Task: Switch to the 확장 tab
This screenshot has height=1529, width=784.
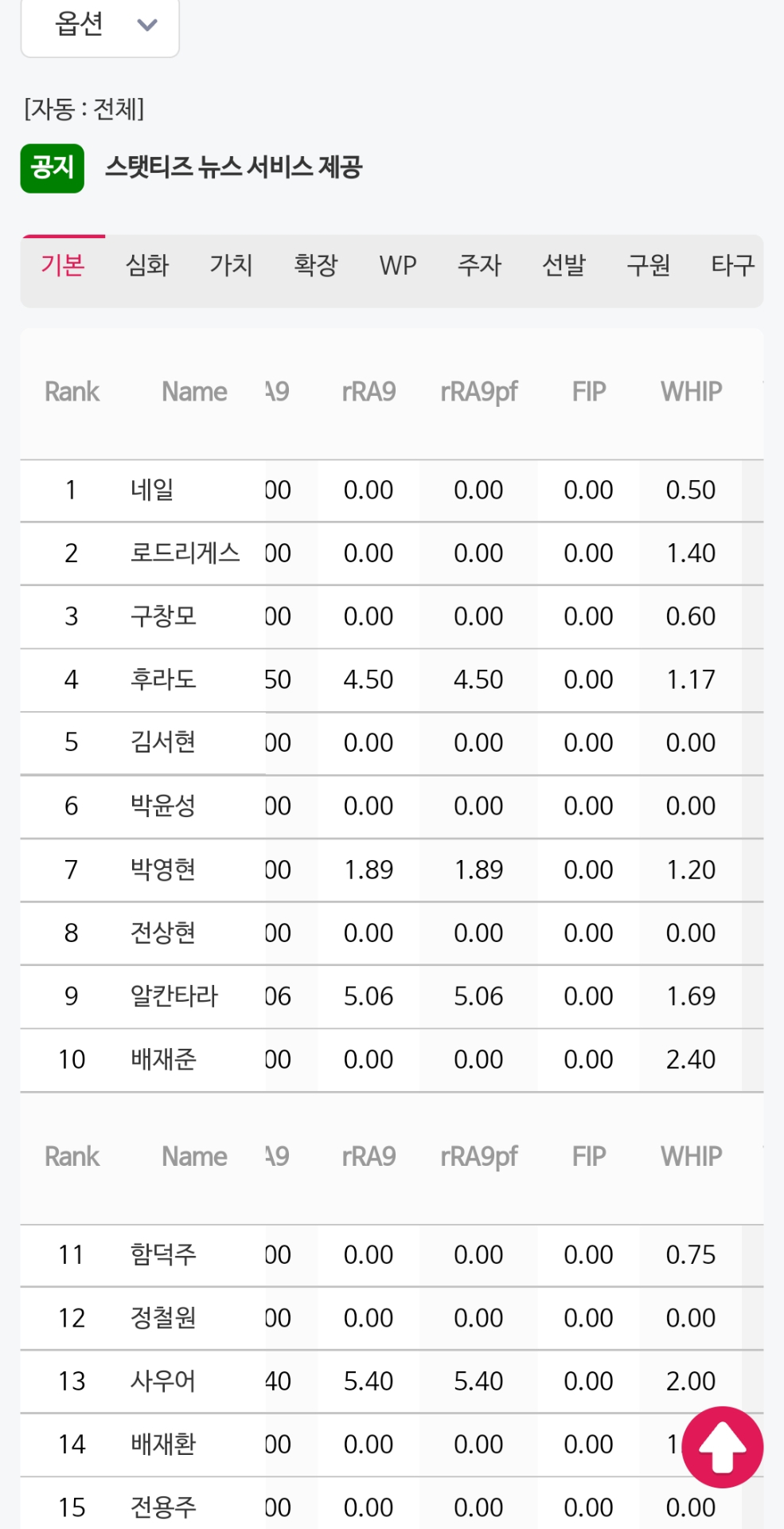Action: click(316, 265)
